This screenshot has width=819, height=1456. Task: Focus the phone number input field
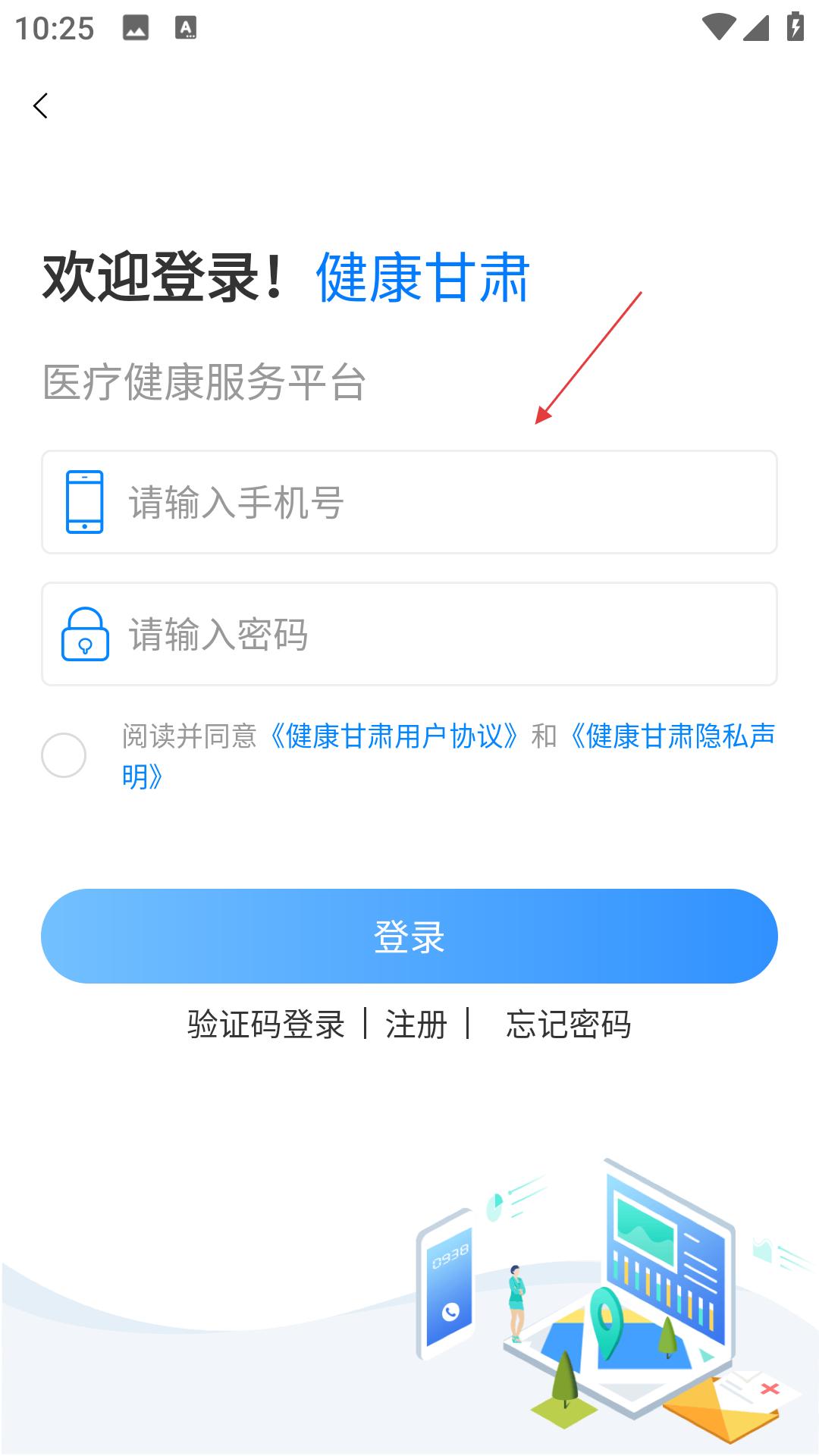409,502
